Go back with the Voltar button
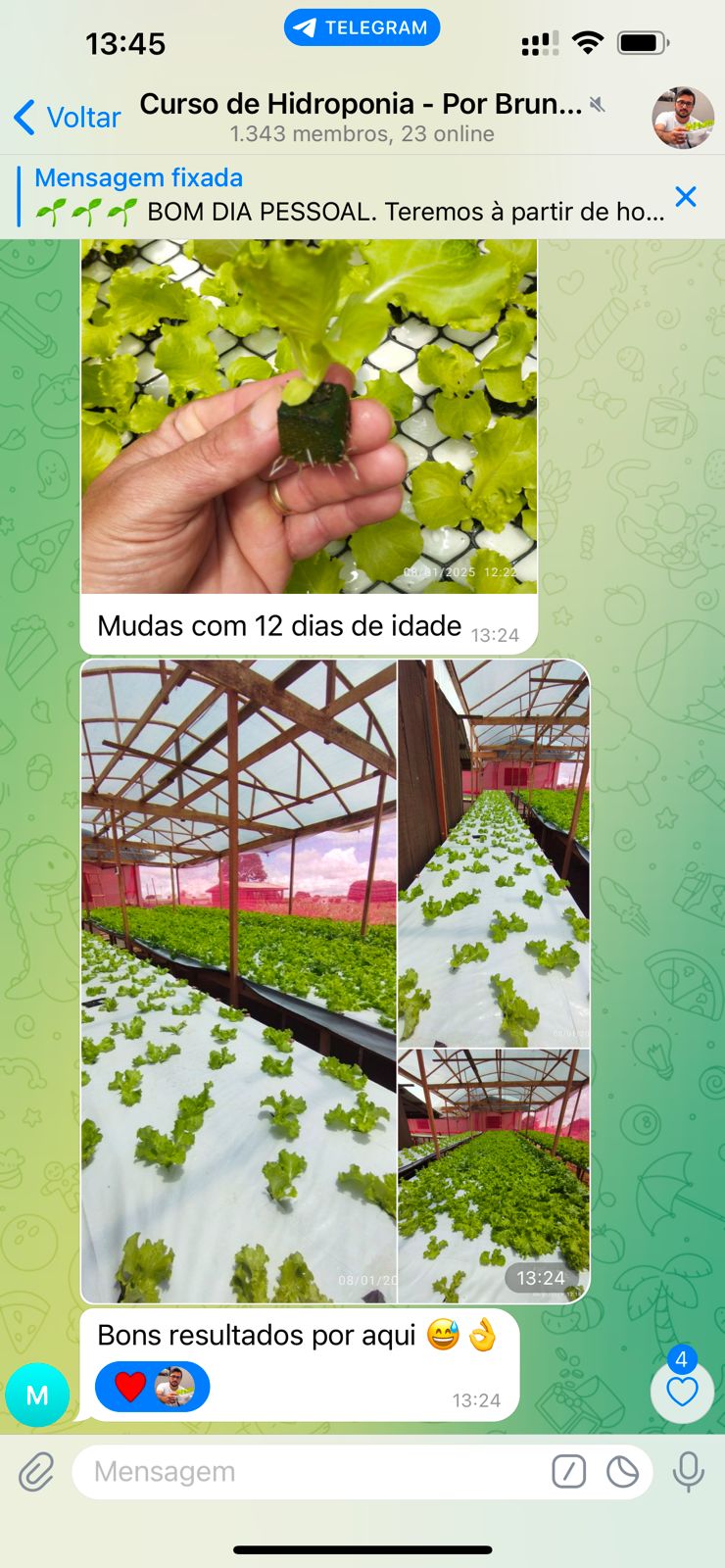 point(67,118)
